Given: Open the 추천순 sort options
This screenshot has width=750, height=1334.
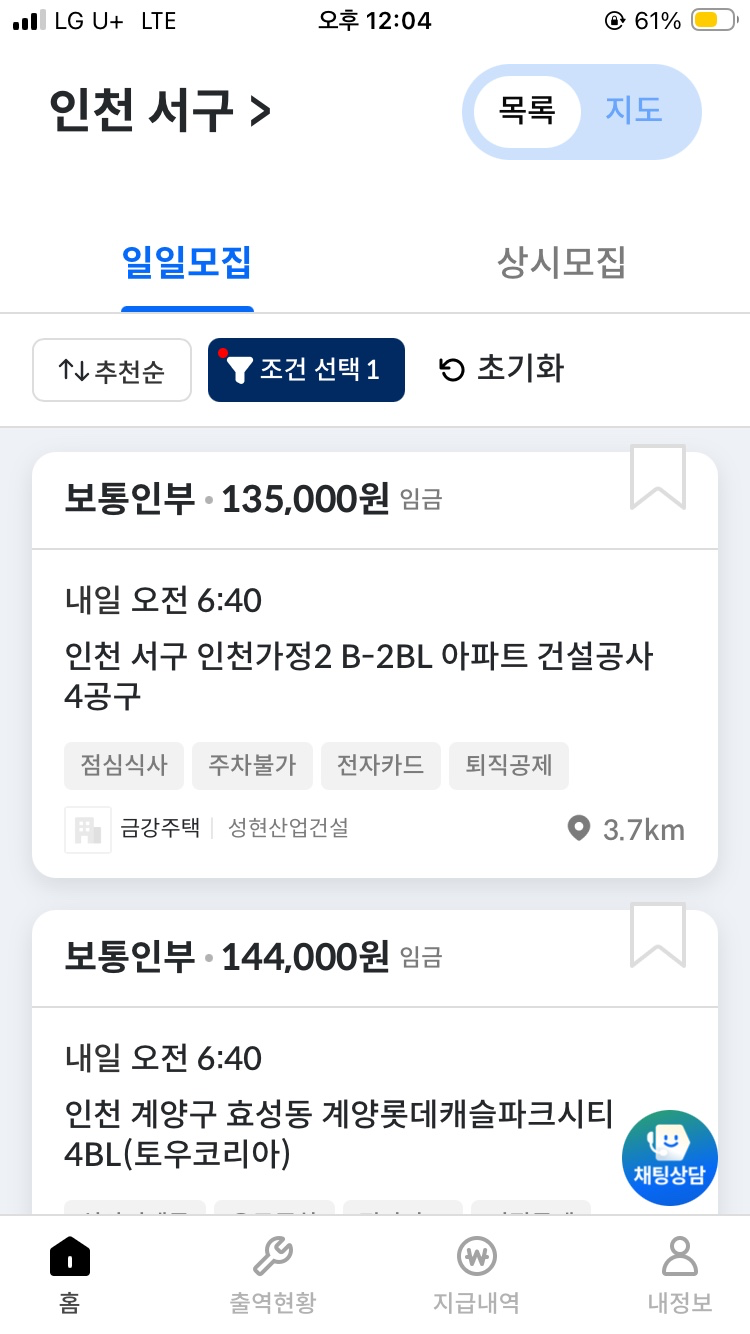Looking at the screenshot, I should [112, 370].
